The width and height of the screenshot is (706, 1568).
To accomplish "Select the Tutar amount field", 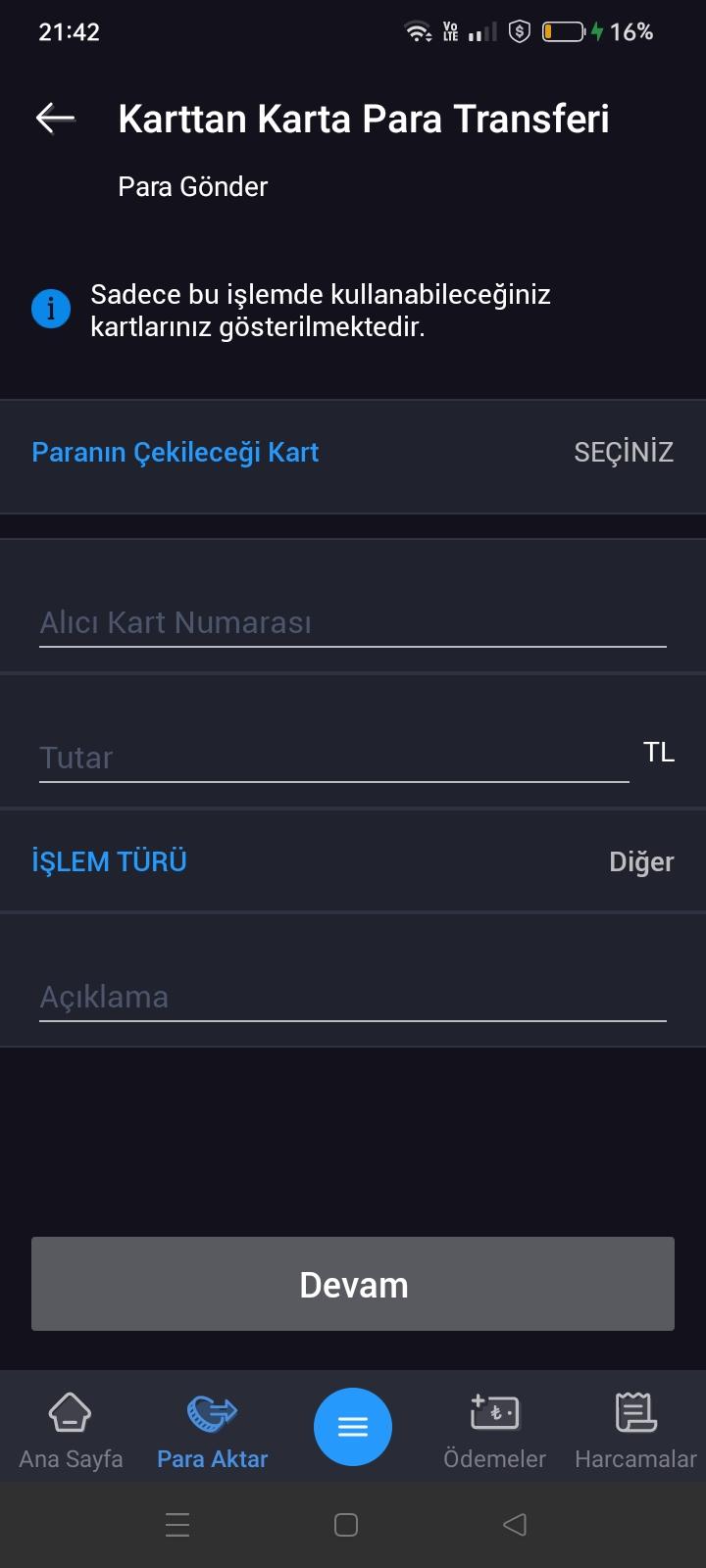I will click(333, 757).
